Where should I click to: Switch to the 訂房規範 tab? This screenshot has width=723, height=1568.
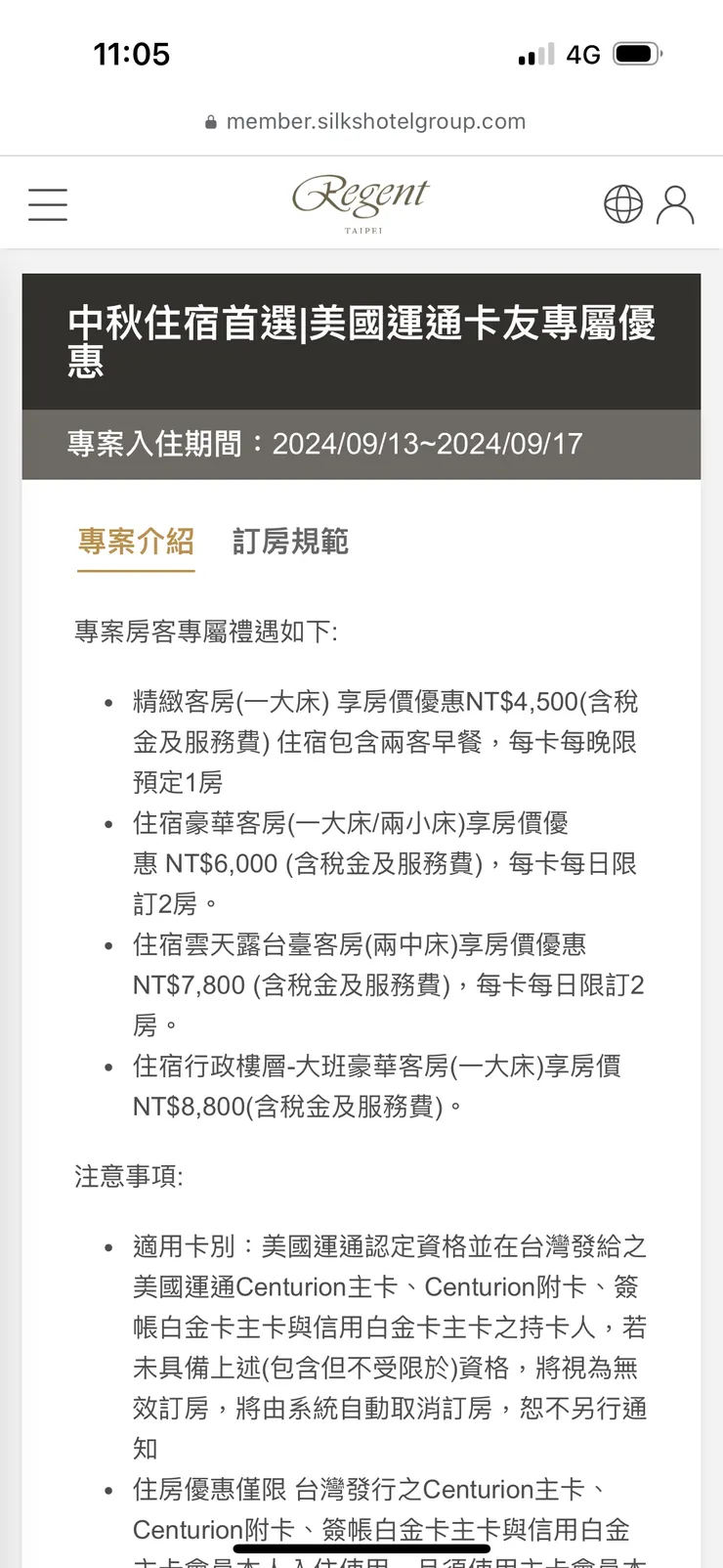click(290, 541)
